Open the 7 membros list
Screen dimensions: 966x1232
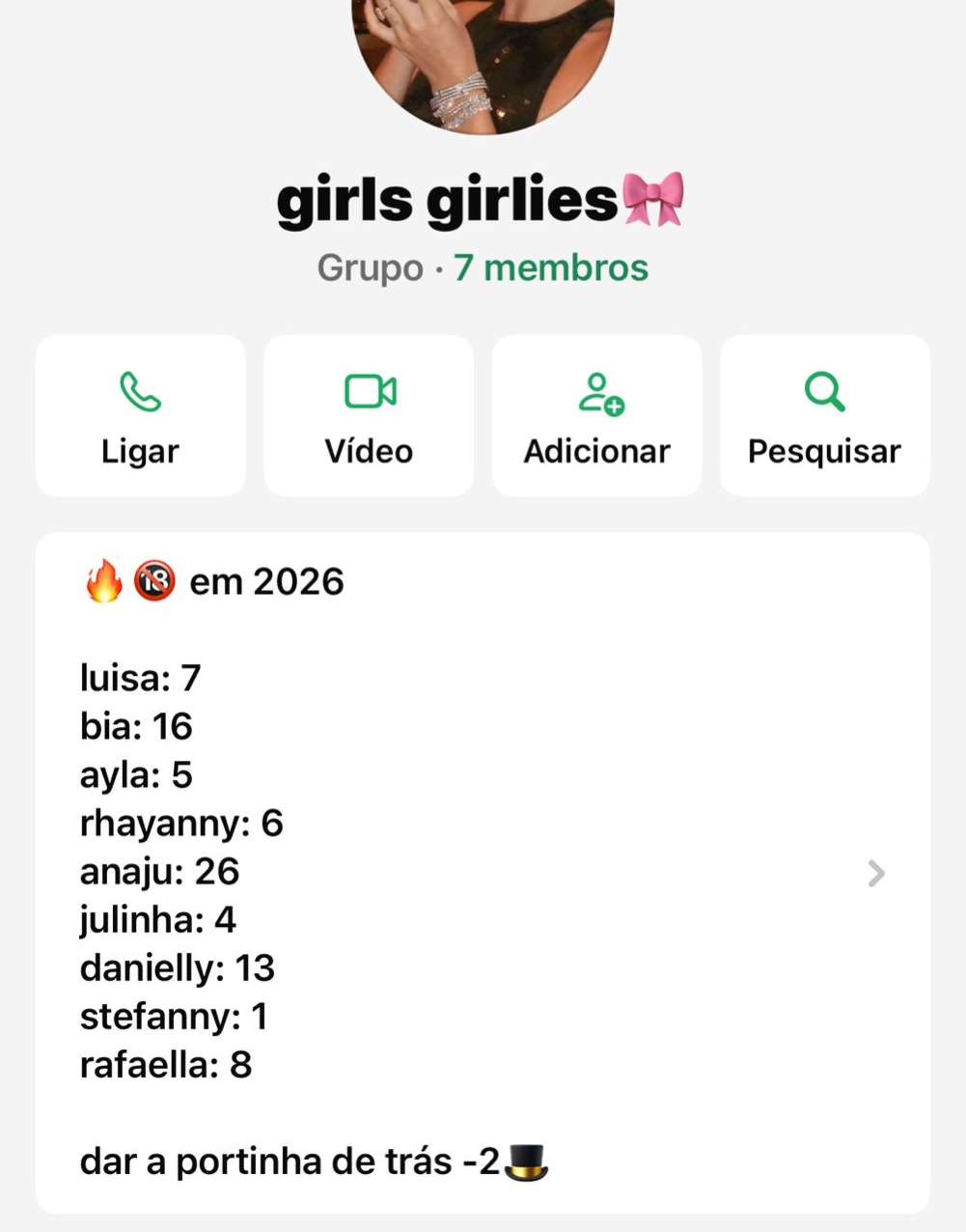551,267
